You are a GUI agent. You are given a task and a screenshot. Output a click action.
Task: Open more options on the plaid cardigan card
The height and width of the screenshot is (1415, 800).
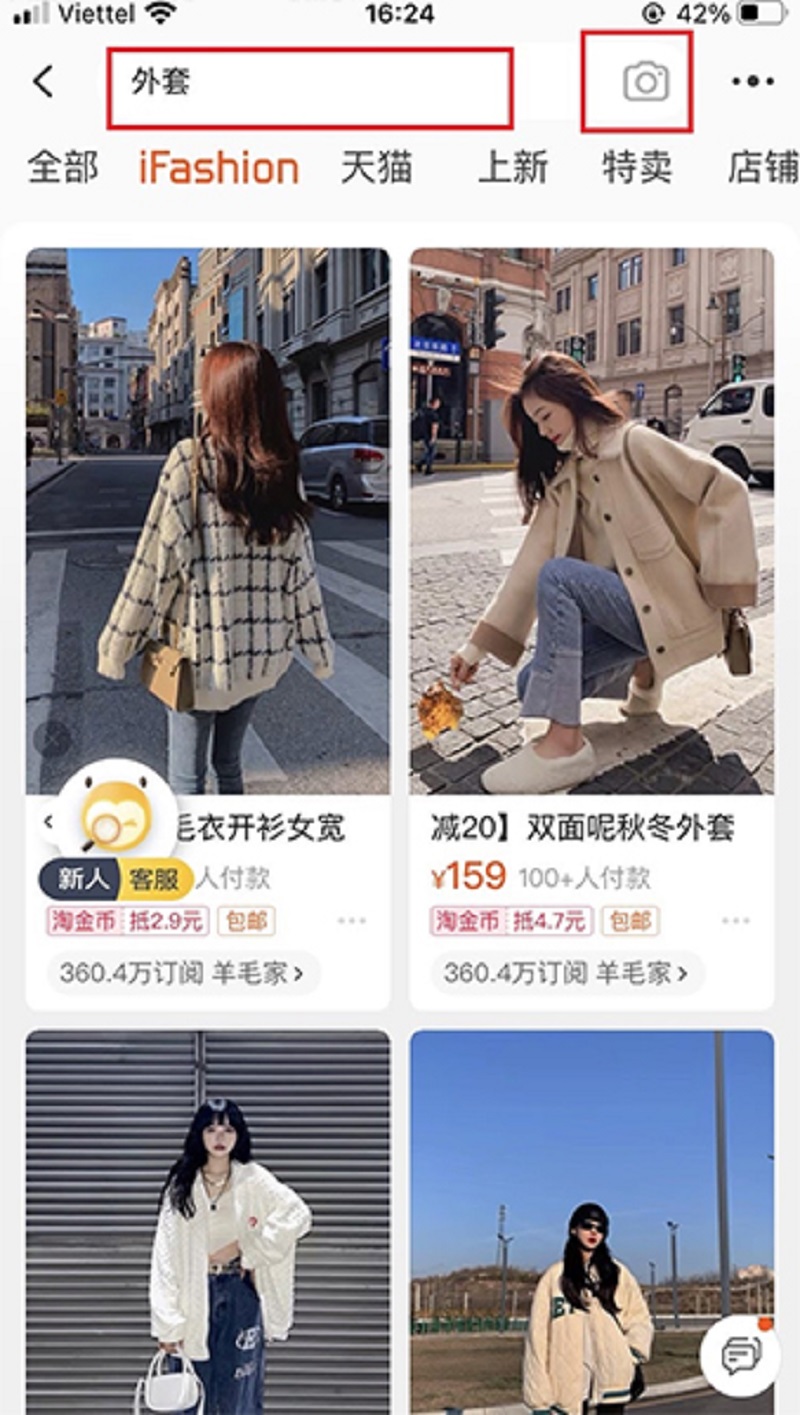(352, 920)
